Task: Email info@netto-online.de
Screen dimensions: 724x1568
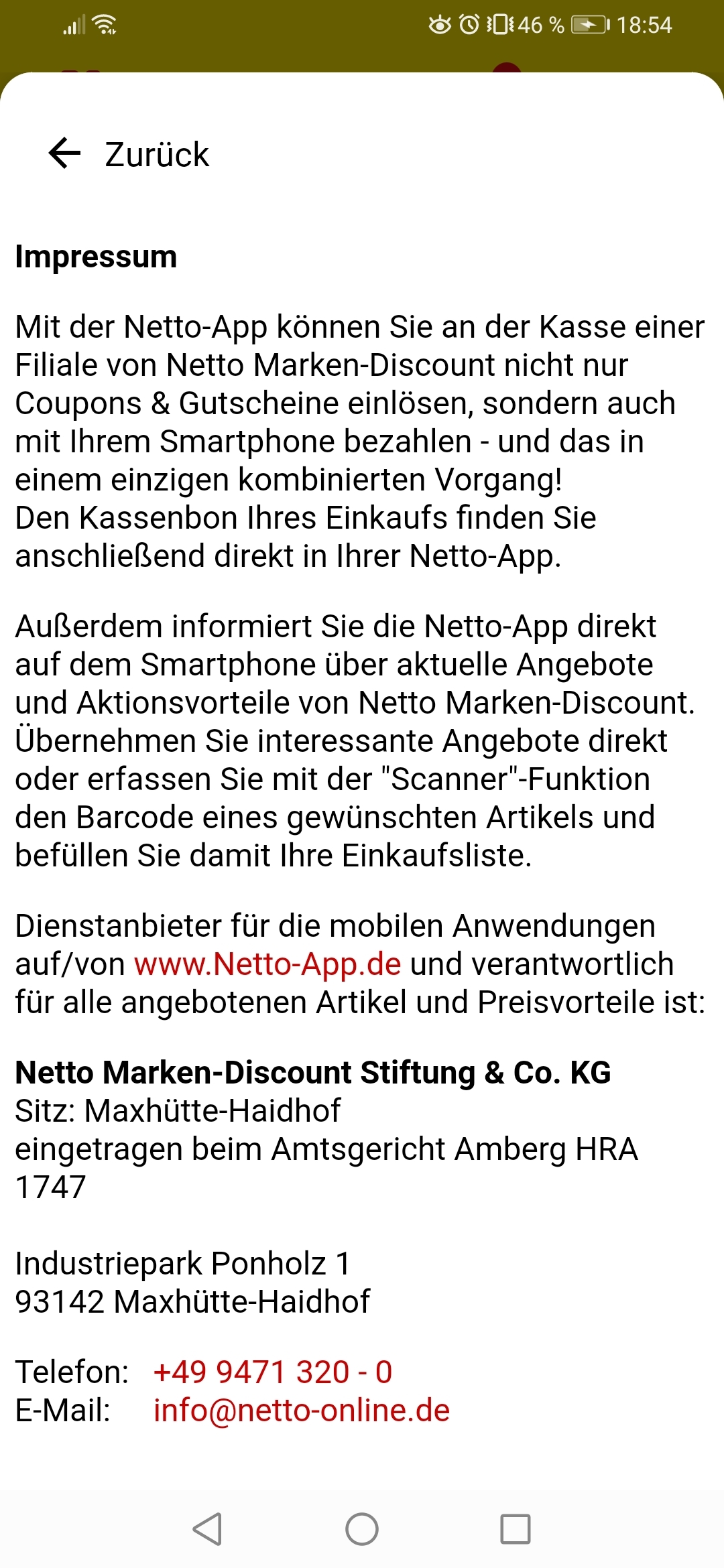Action: click(302, 1410)
